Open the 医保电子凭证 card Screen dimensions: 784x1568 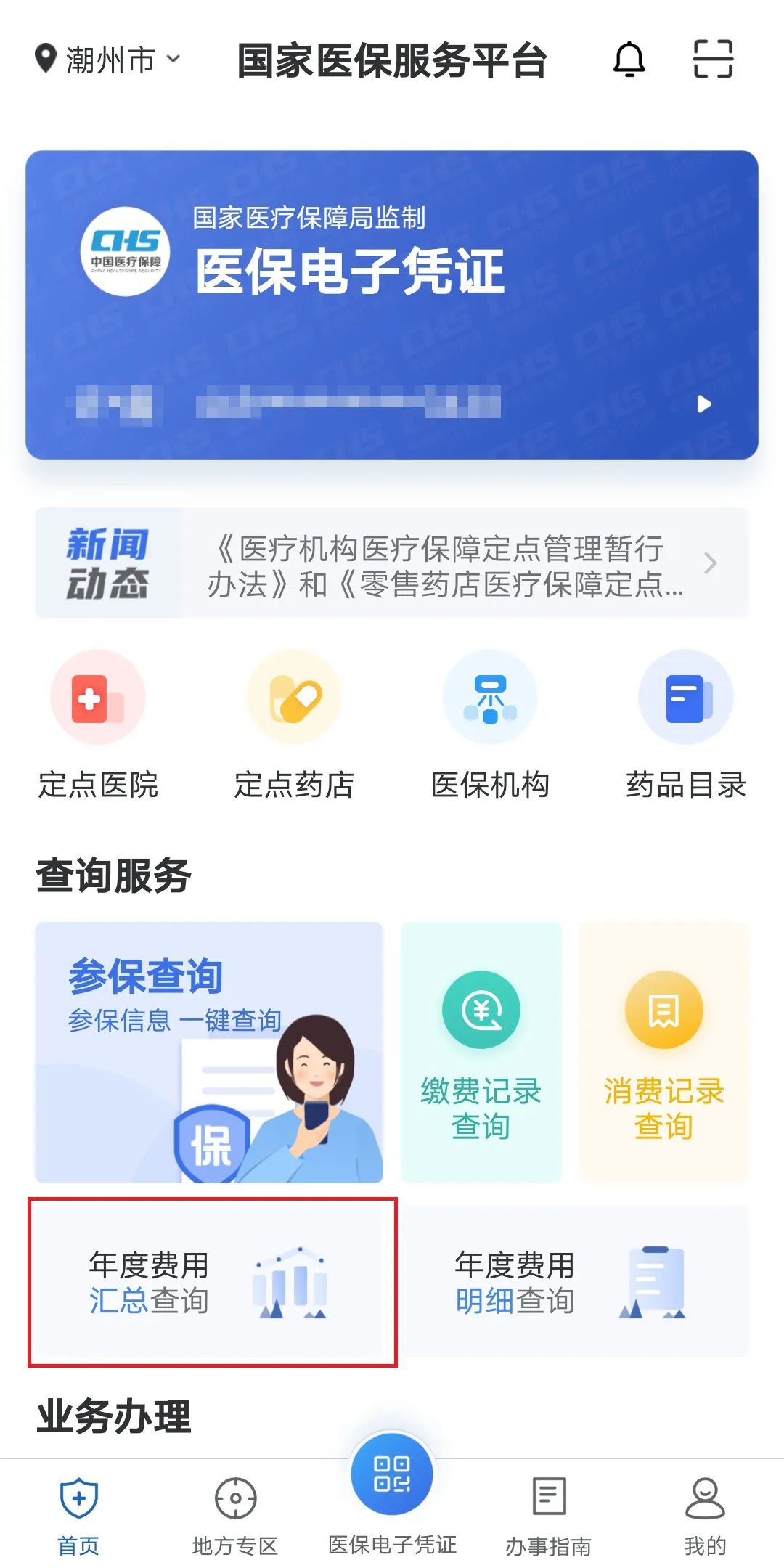click(x=392, y=305)
